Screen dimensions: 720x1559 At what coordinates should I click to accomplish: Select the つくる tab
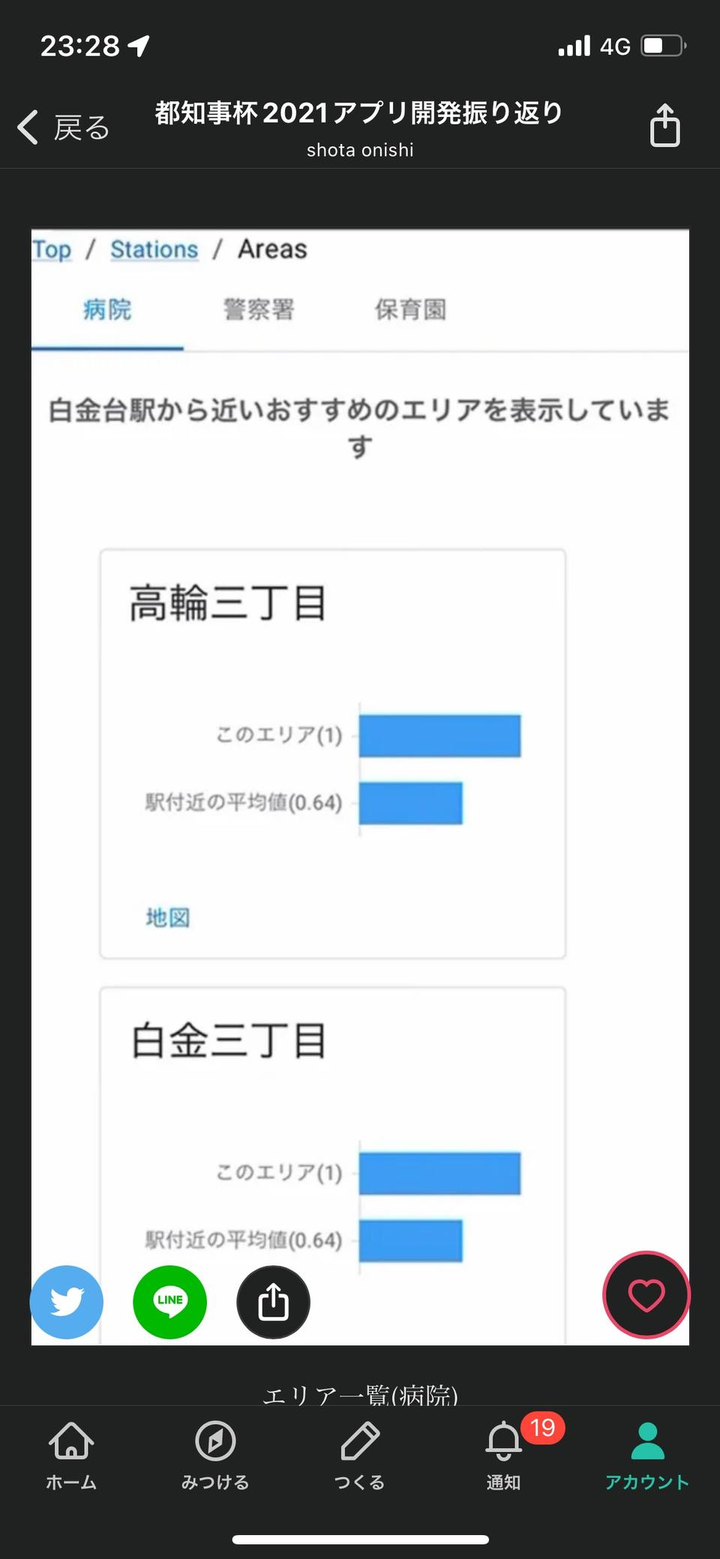tap(359, 1455)
